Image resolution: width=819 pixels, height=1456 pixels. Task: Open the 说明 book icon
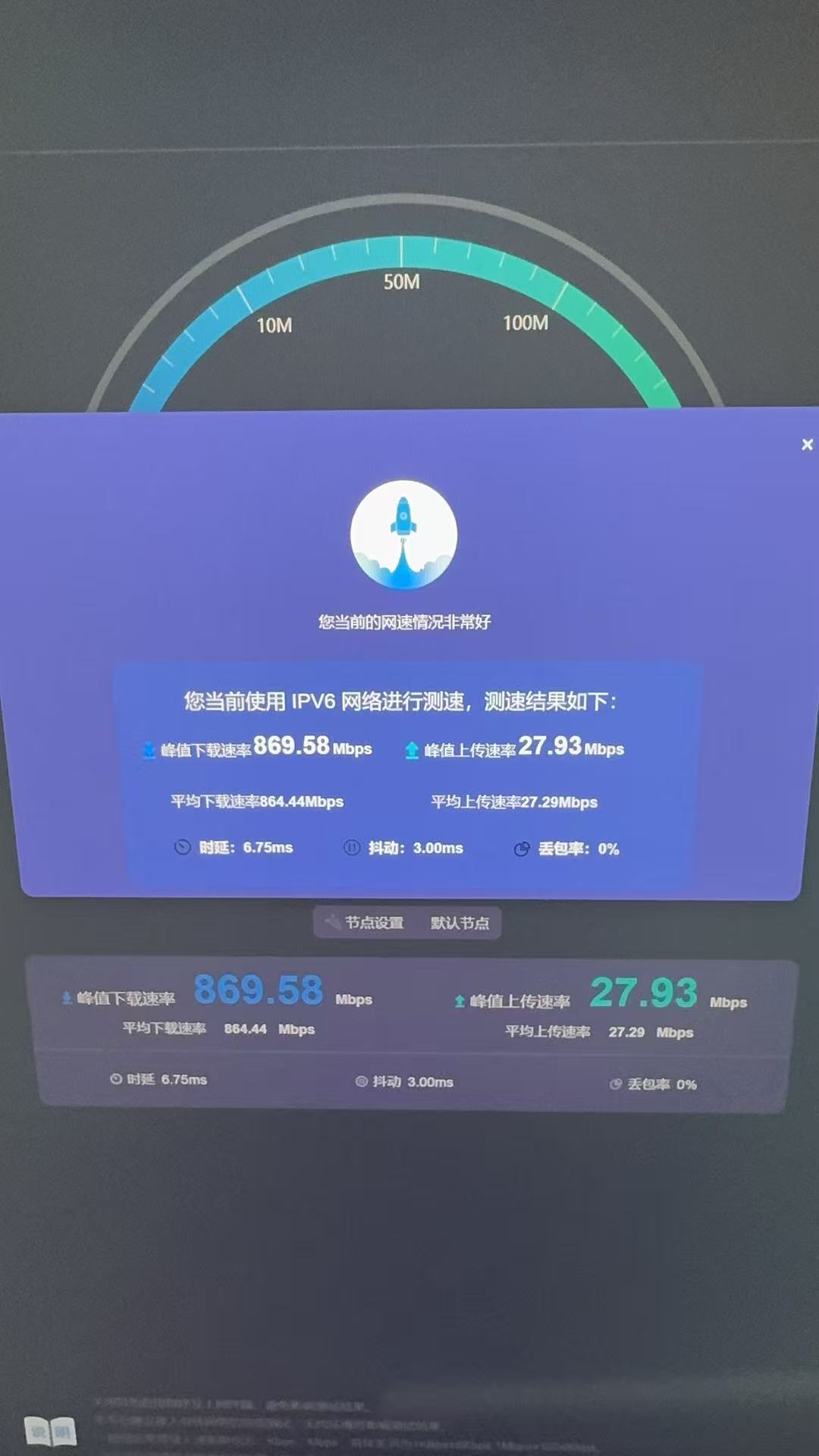tap(50, 1432)
